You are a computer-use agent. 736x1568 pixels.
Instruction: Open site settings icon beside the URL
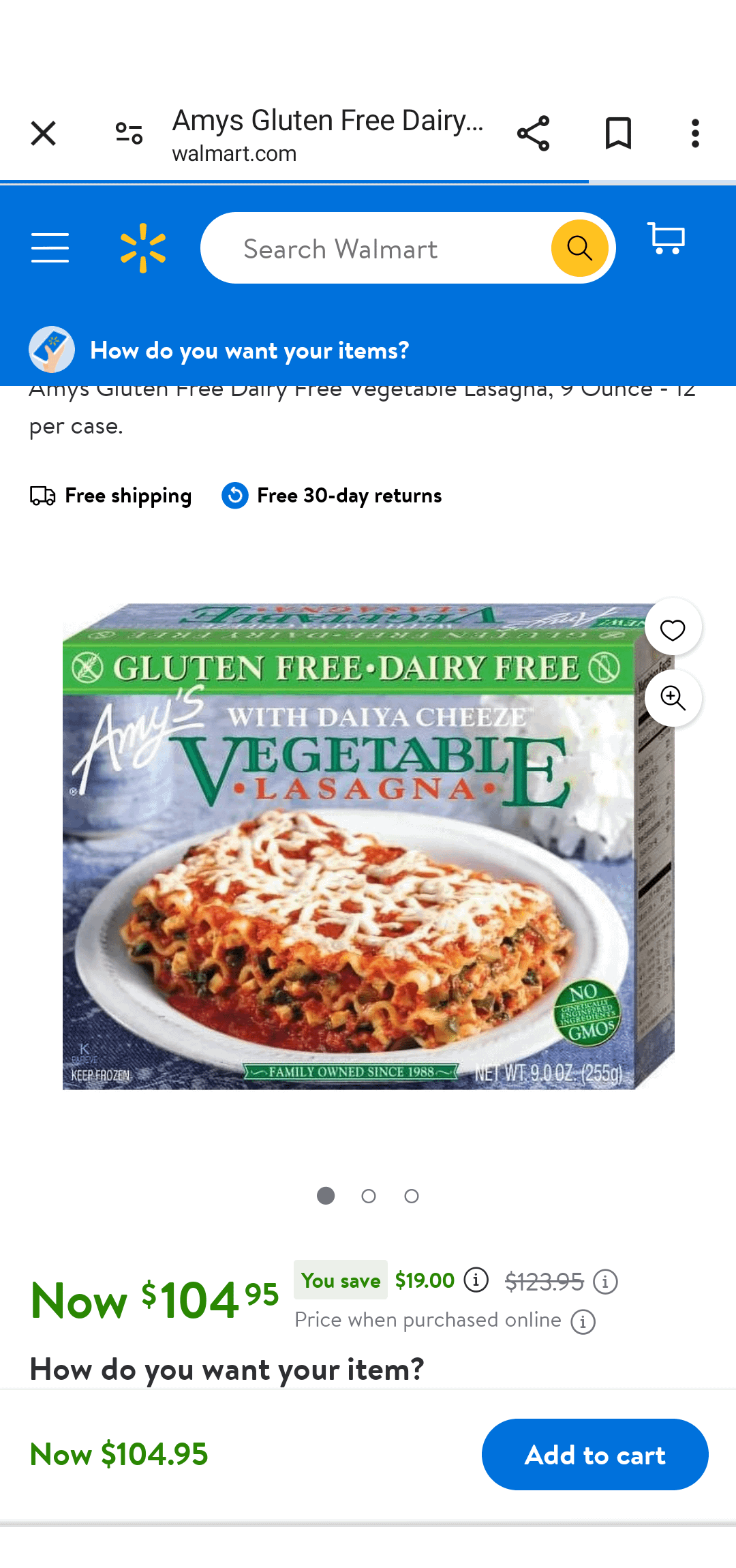(x=129, y=134)
